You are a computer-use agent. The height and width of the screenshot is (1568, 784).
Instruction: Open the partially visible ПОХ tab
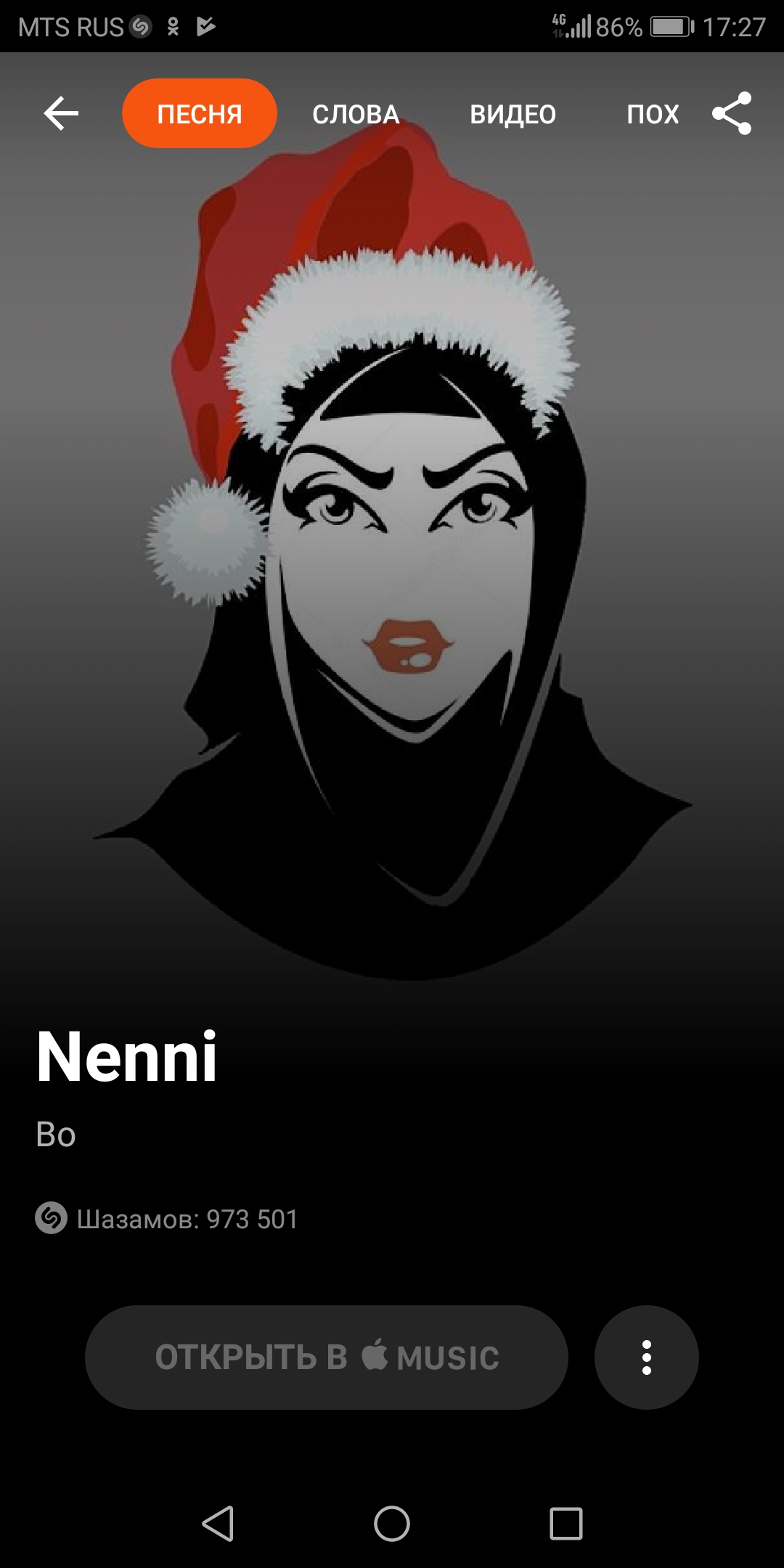[653, 114]
